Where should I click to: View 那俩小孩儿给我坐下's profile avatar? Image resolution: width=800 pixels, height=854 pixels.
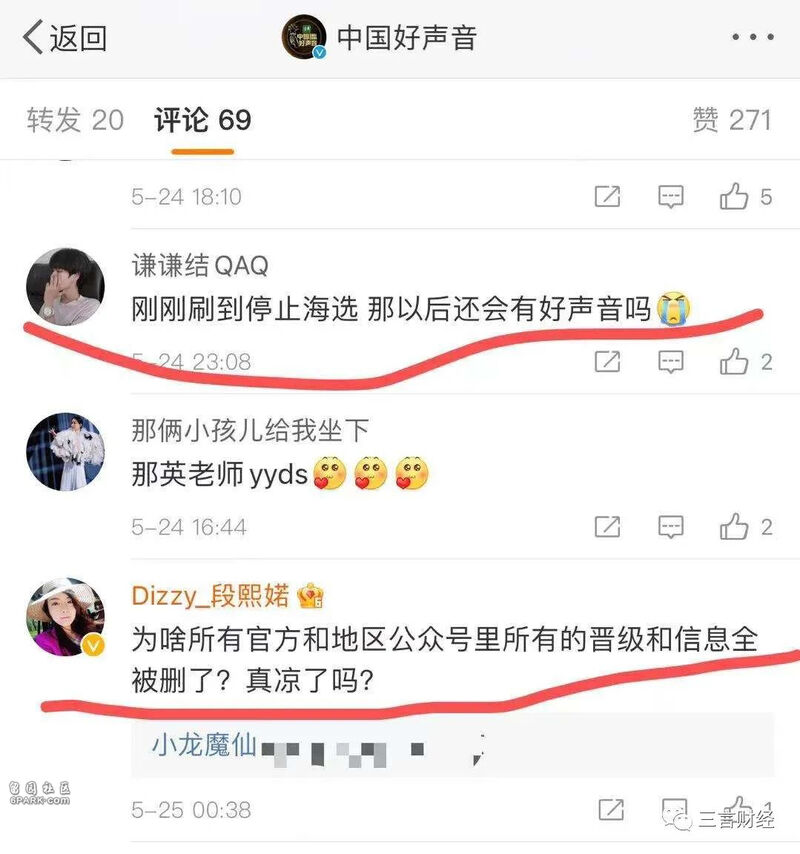coord(65,453)
